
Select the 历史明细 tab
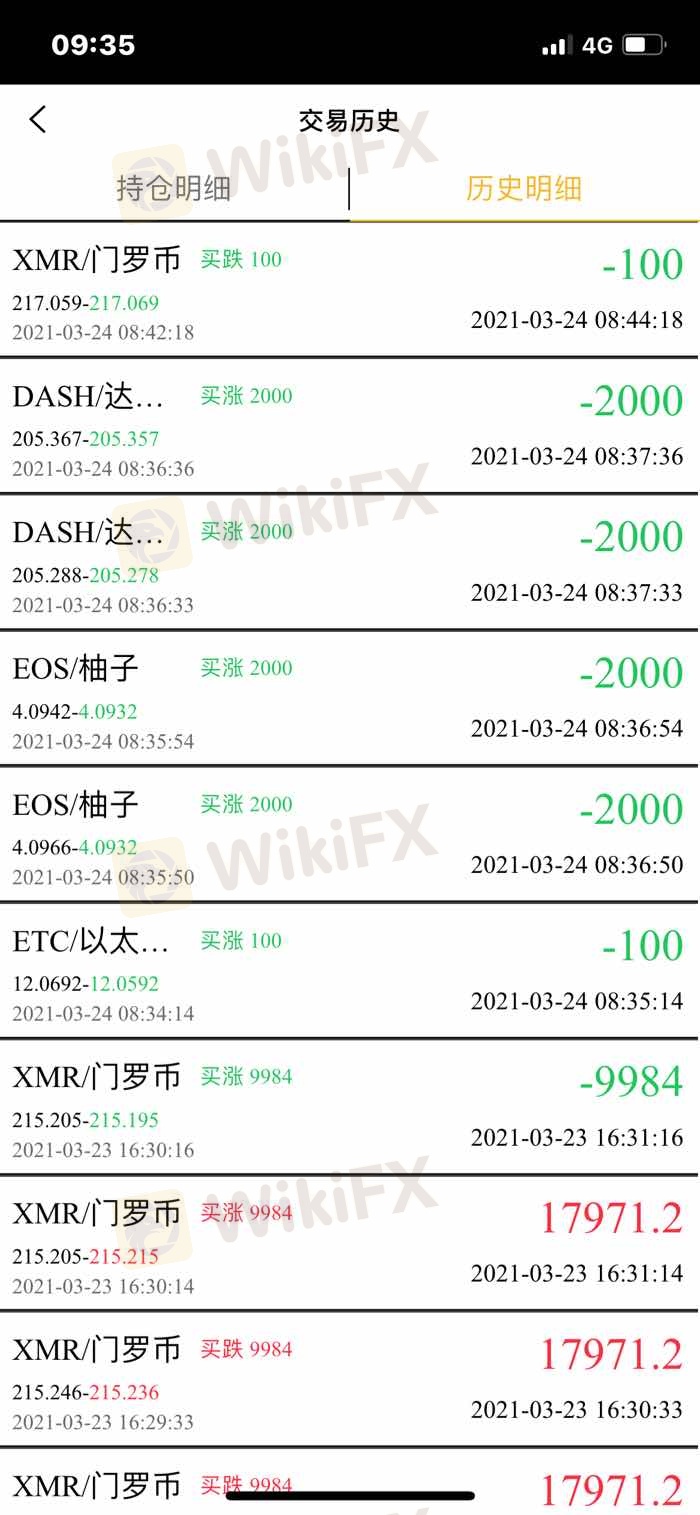523,188
